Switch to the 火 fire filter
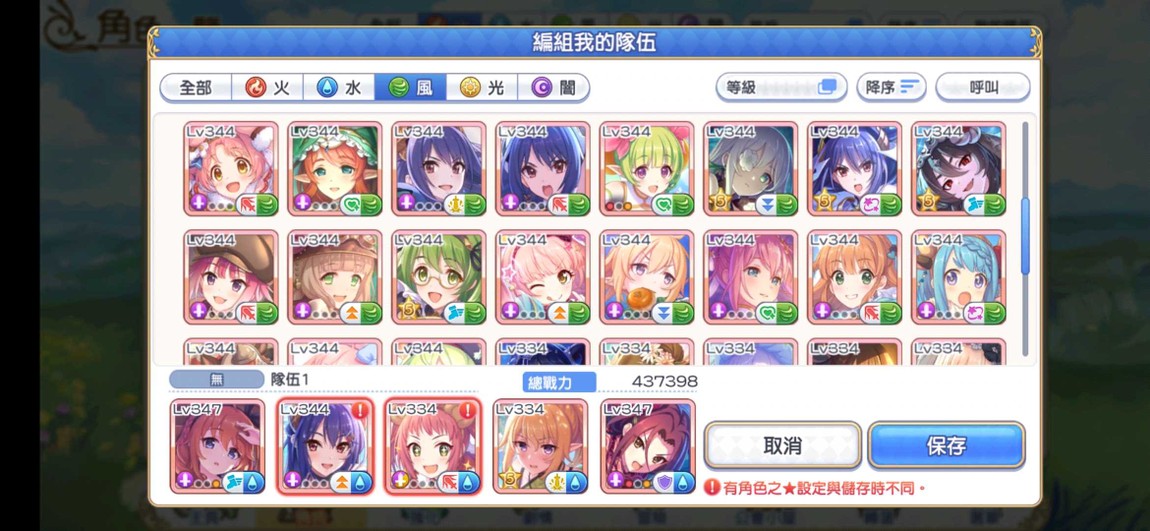This screenshot has height=531, width=1150. 267,88
